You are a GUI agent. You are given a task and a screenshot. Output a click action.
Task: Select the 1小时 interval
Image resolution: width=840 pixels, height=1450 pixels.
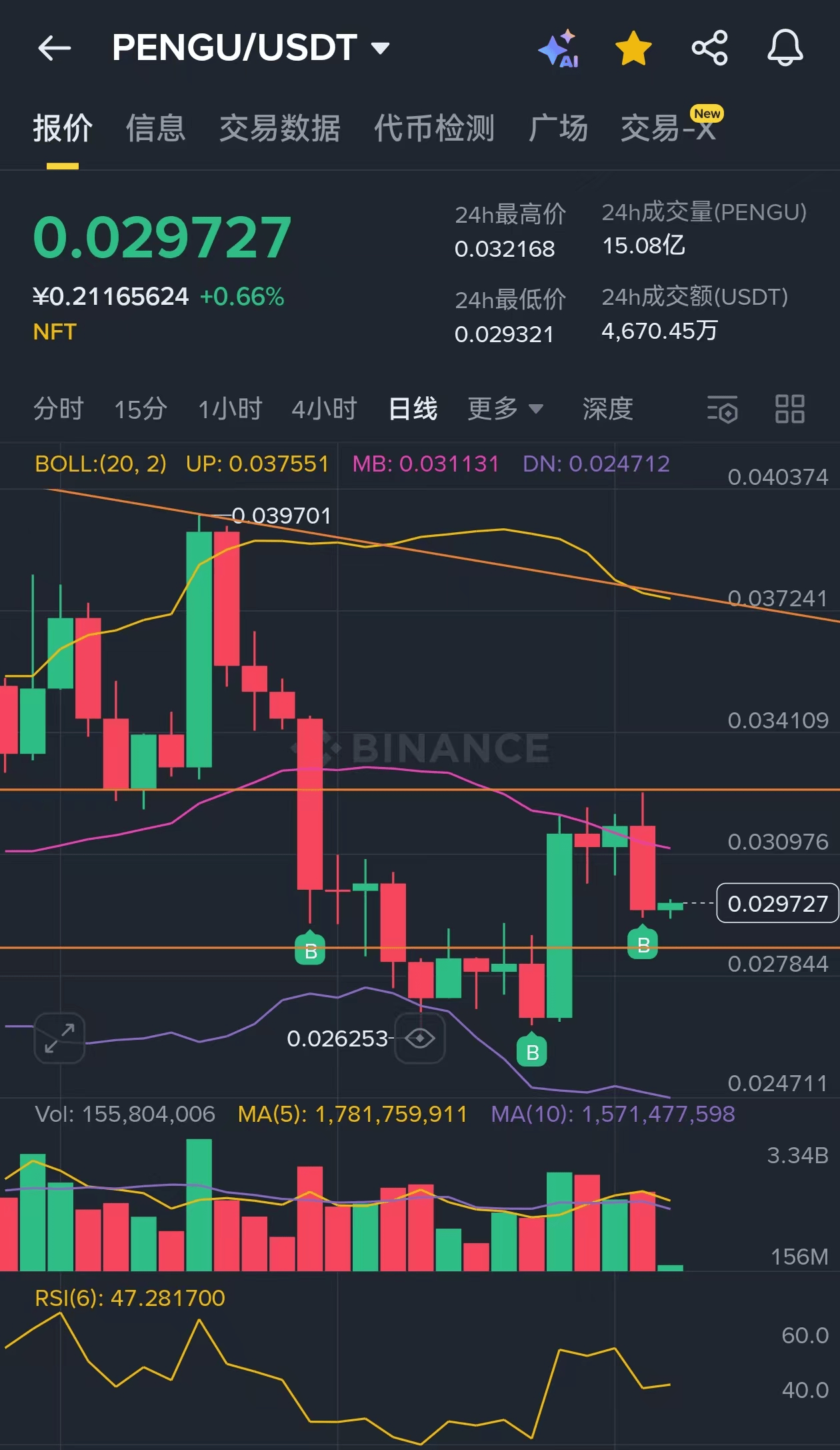[x=230, y=409]
